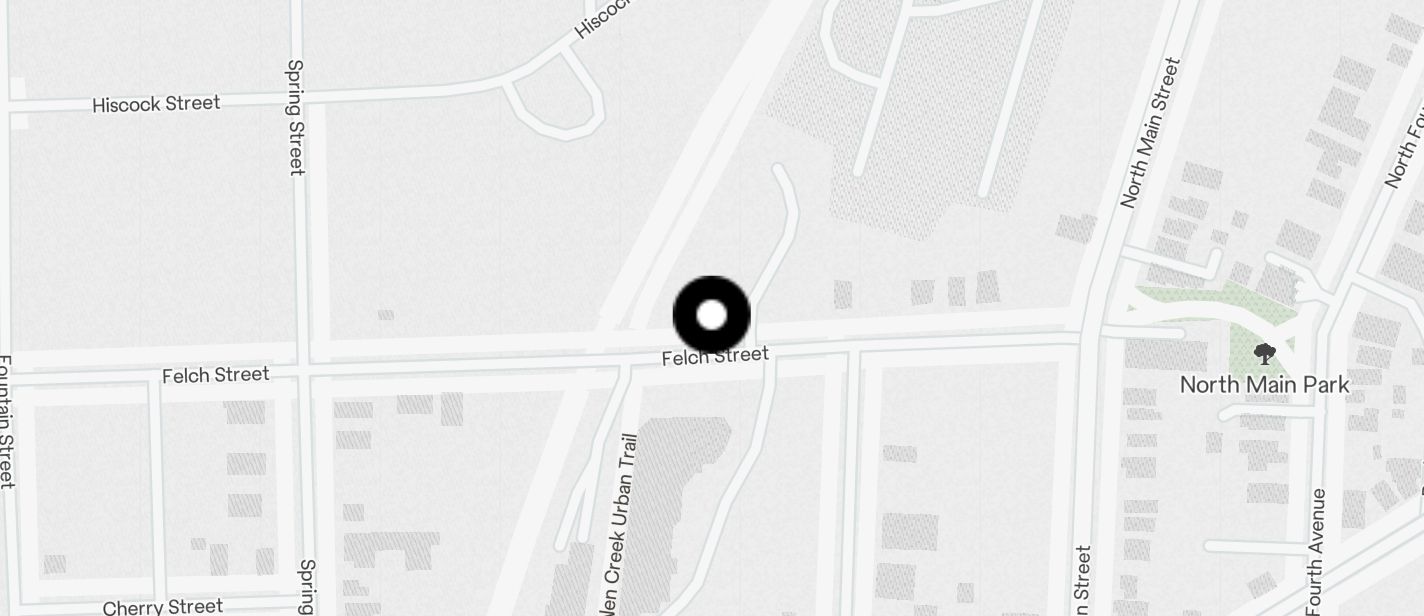The image size is (1424, 616).
Task: Tap the black location pin on Felch Street
Action: point(711,315)
